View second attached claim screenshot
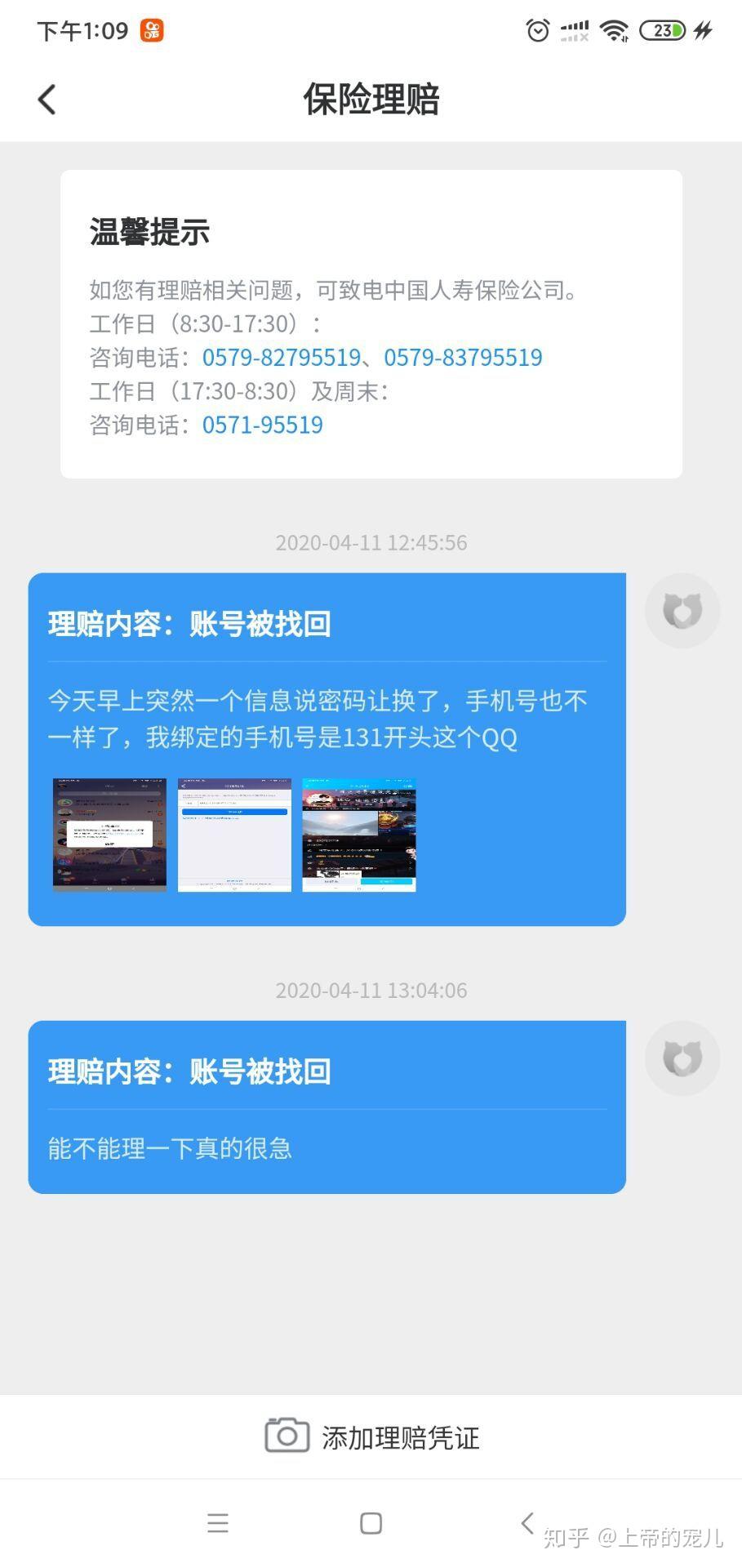 (234, 835)
